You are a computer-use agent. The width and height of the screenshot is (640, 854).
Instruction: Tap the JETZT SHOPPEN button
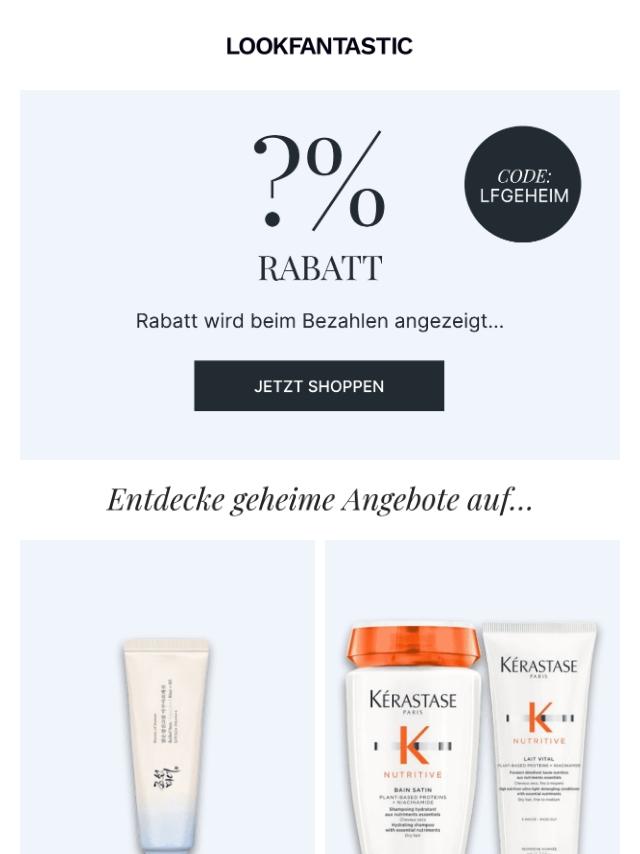tap(319, 386)
